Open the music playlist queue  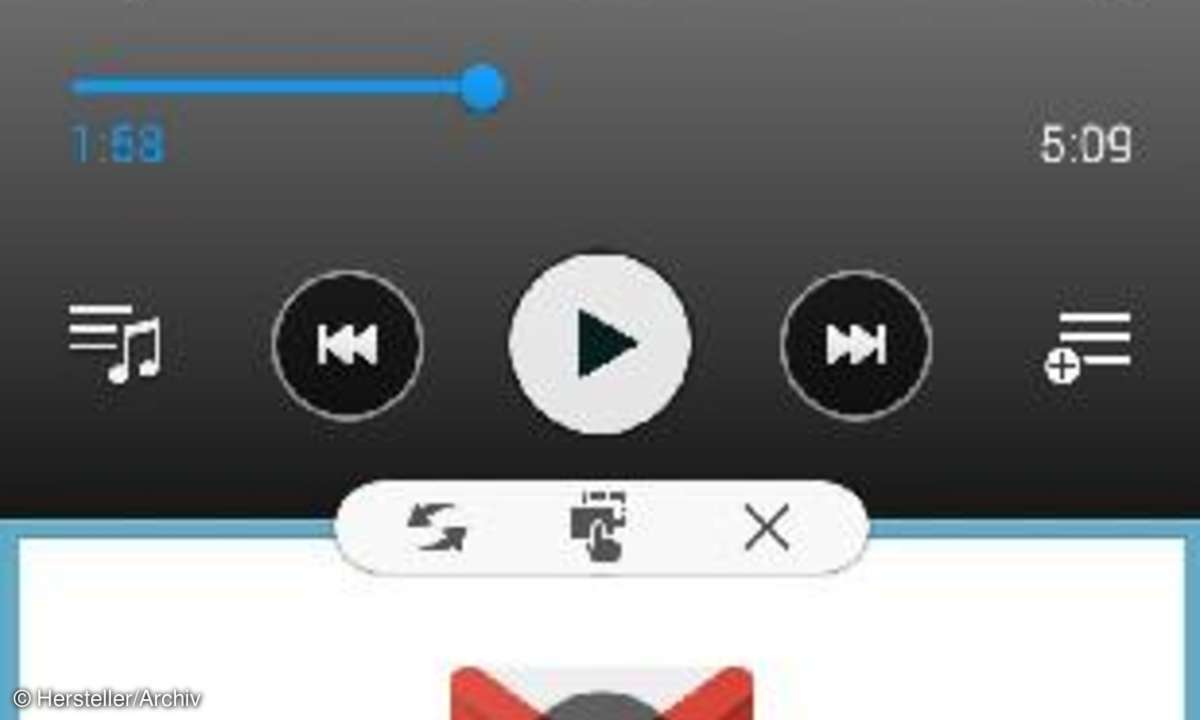coord(114,344)
